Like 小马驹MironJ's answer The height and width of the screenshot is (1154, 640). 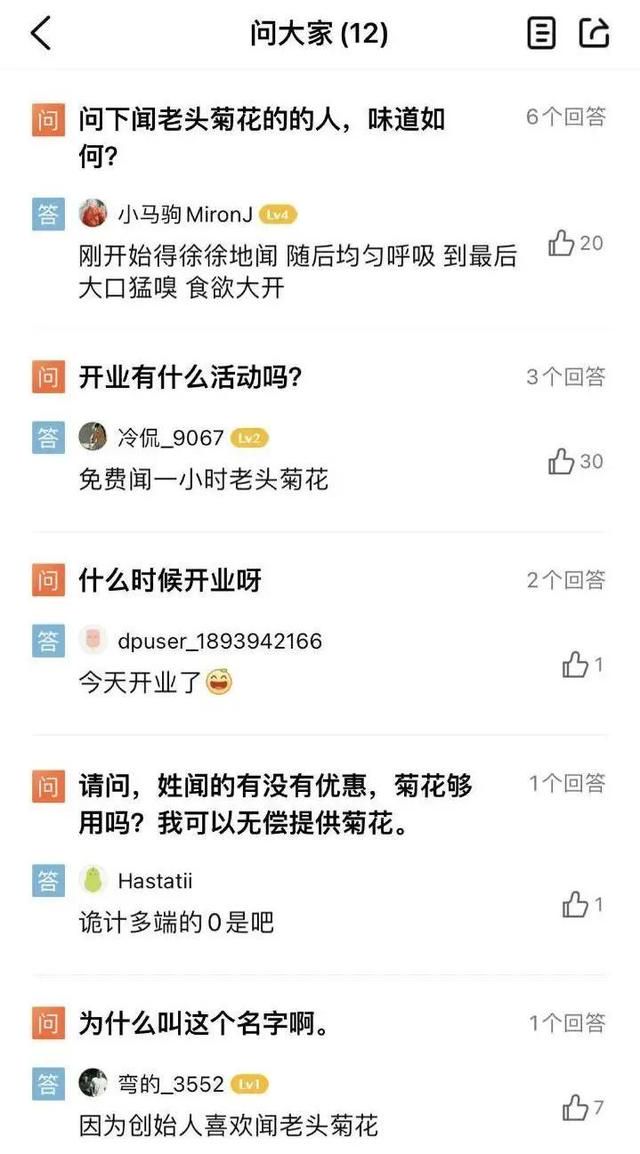(562, 243)
